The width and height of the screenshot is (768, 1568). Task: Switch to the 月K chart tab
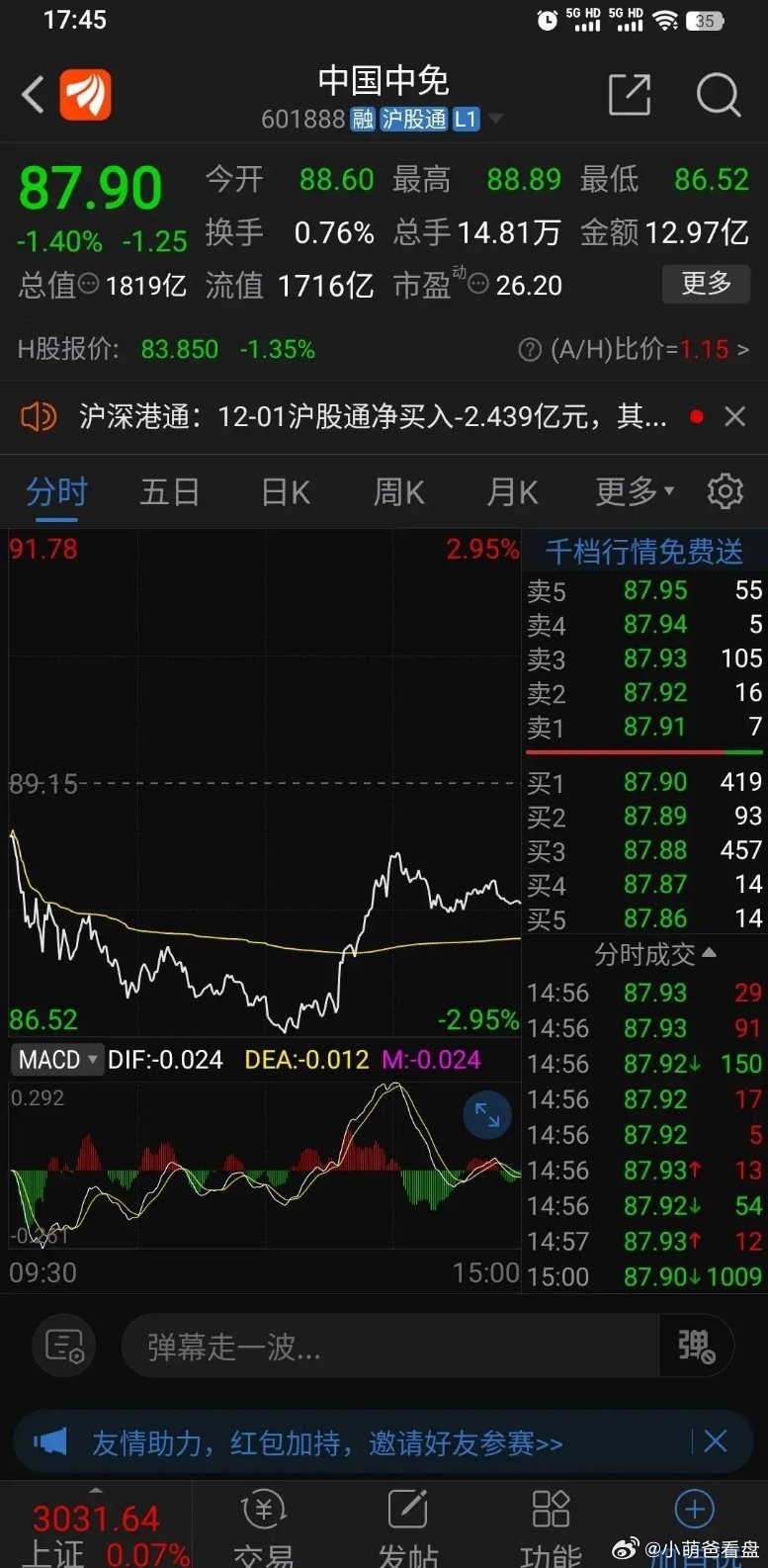(512, 491)
